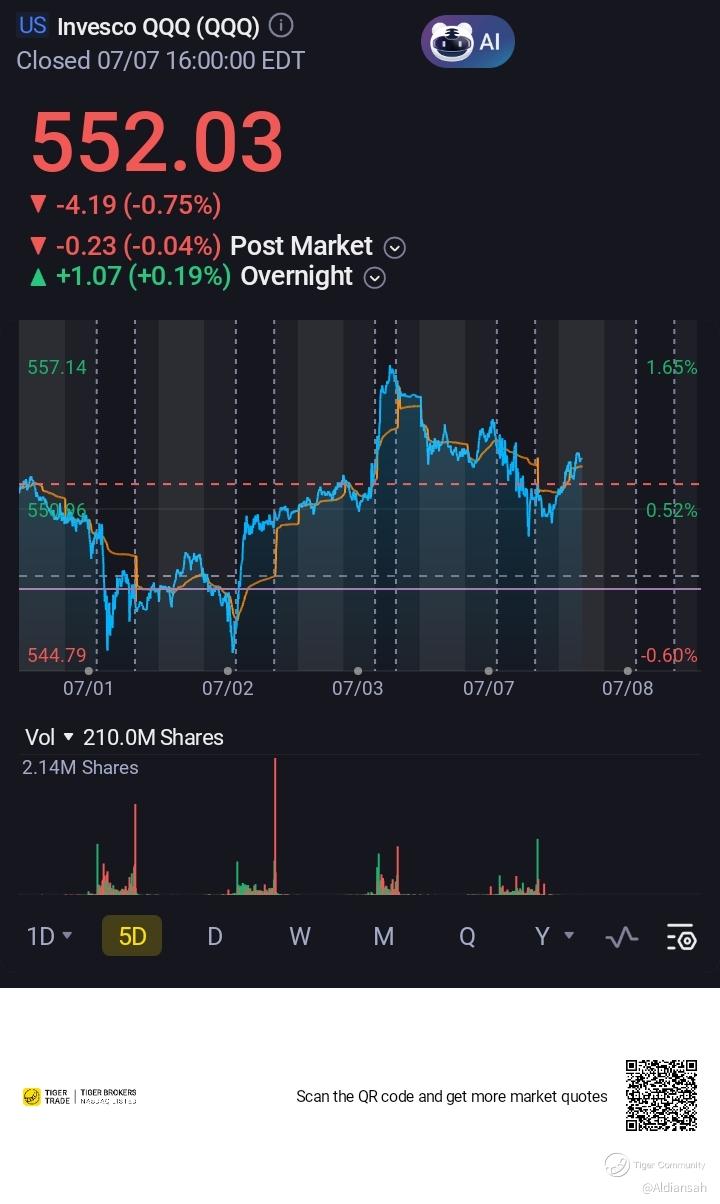This screenshot has width=720, height=1204.
Task: Tap the chart line type icon
Action: (622, 937)
